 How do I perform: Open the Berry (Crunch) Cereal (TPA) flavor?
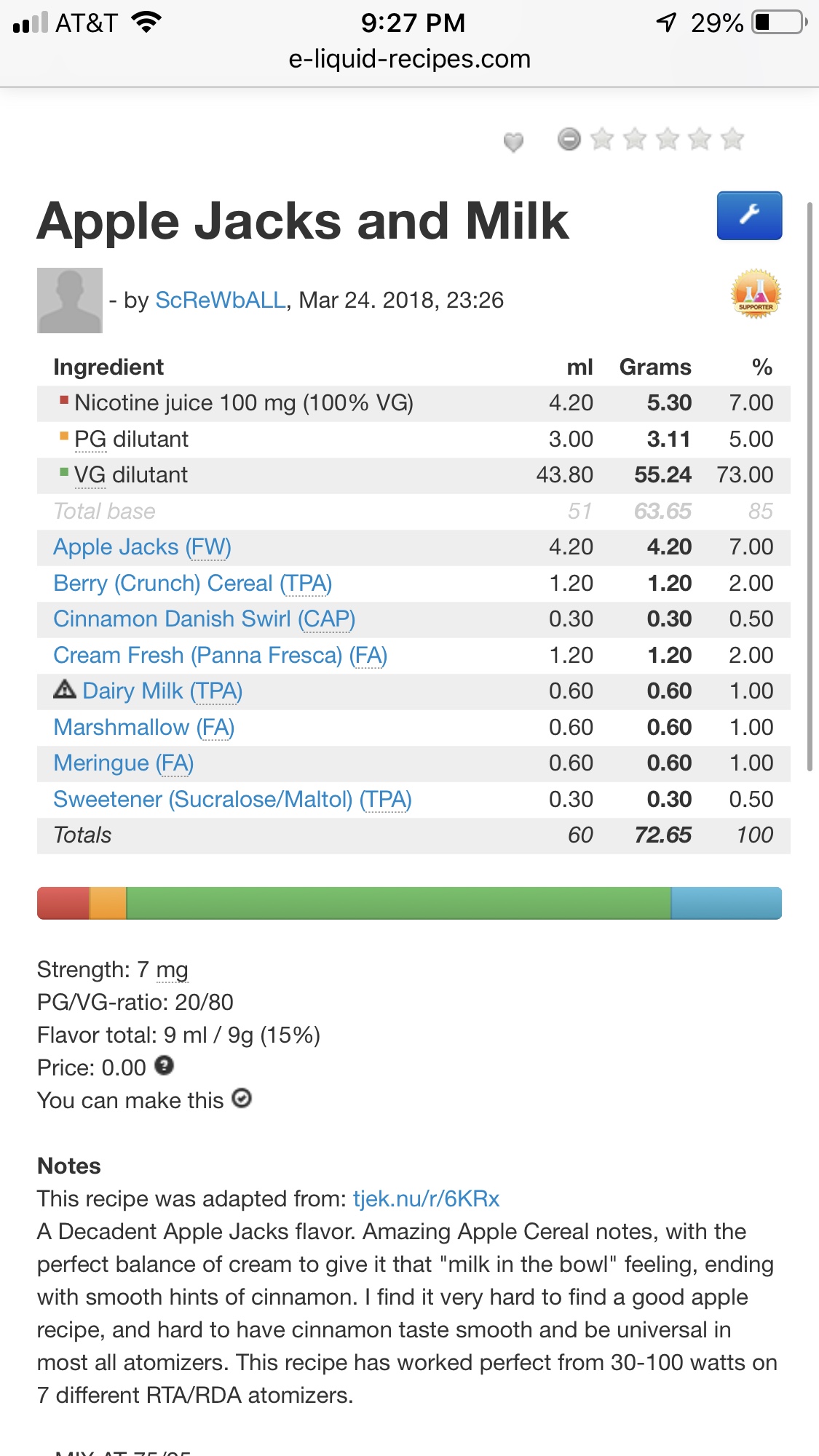click(192, 583)
